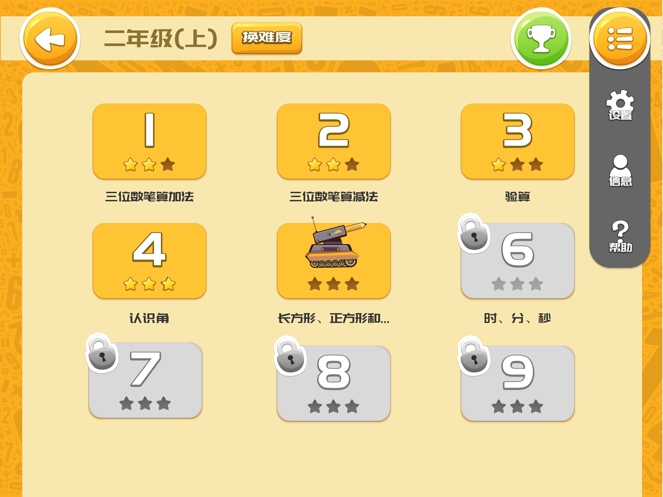Viewport: 663px width, 497px height.
Task: Open the tank level 长方形、正方形和…
Action: click(333, 261)
